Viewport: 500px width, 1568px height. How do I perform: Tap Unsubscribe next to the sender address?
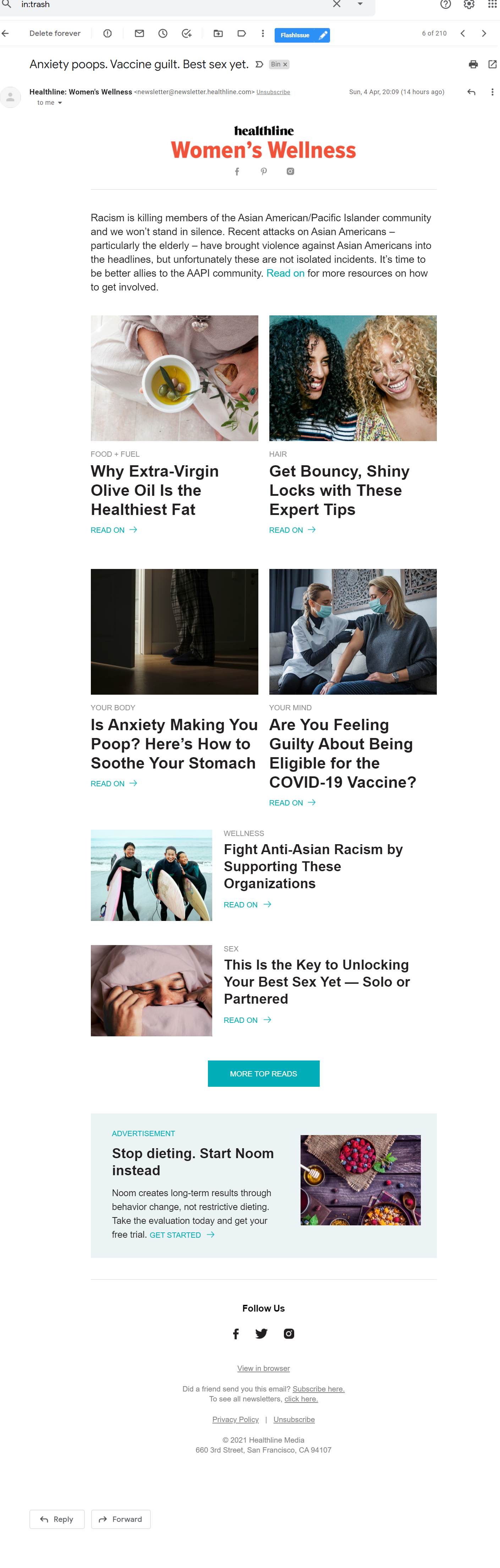coord(273,93)
